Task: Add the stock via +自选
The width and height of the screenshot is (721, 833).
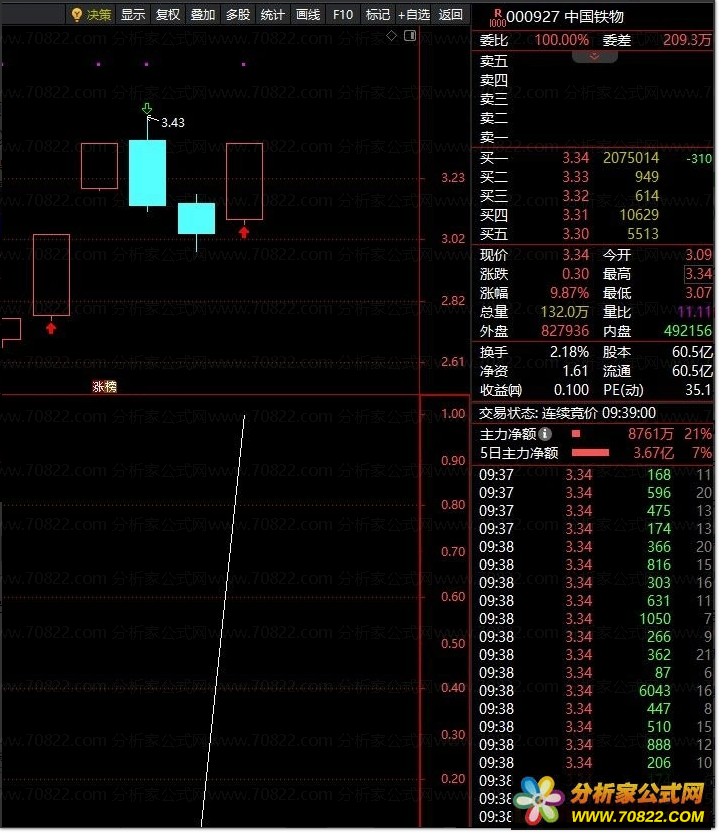Action: click(414, 15)
